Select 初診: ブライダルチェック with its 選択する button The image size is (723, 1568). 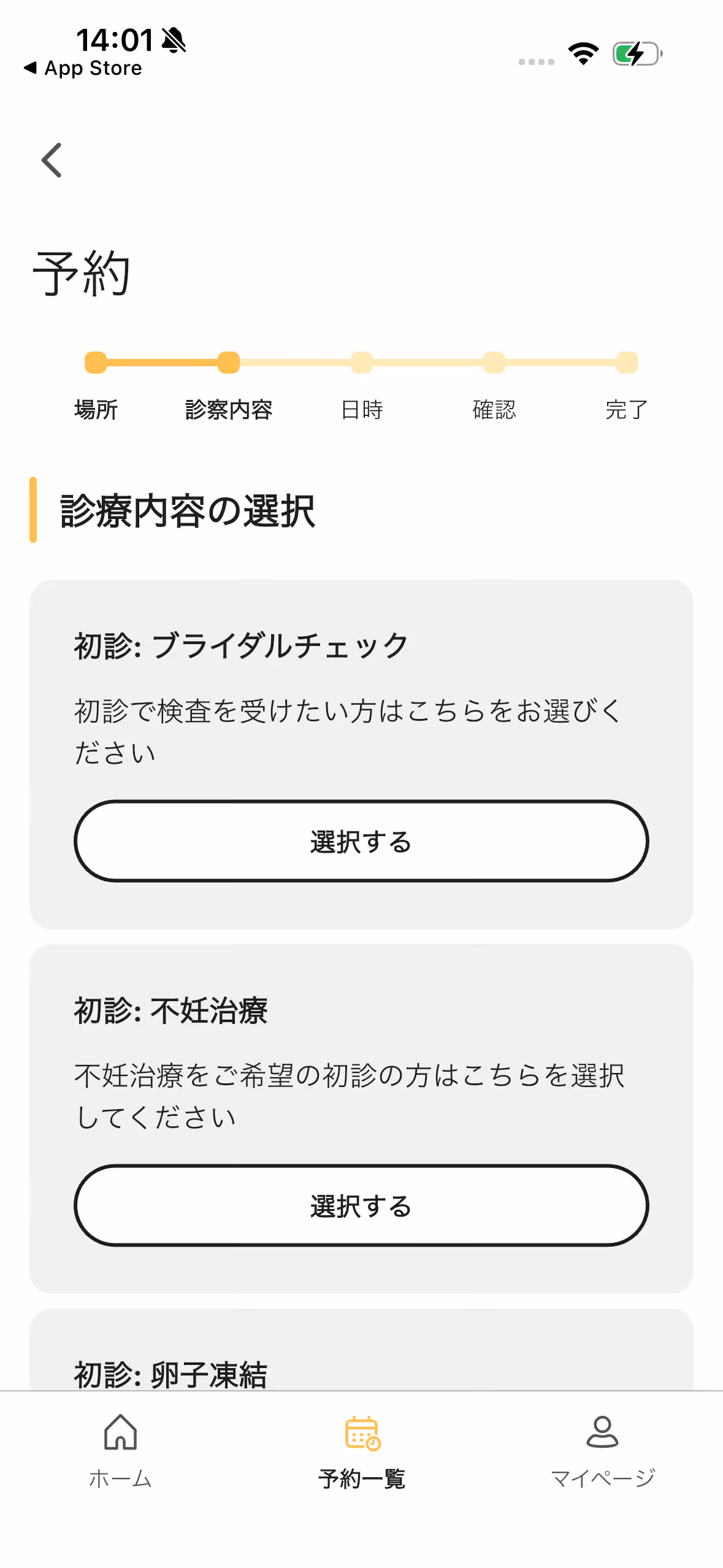pos(361,841)
